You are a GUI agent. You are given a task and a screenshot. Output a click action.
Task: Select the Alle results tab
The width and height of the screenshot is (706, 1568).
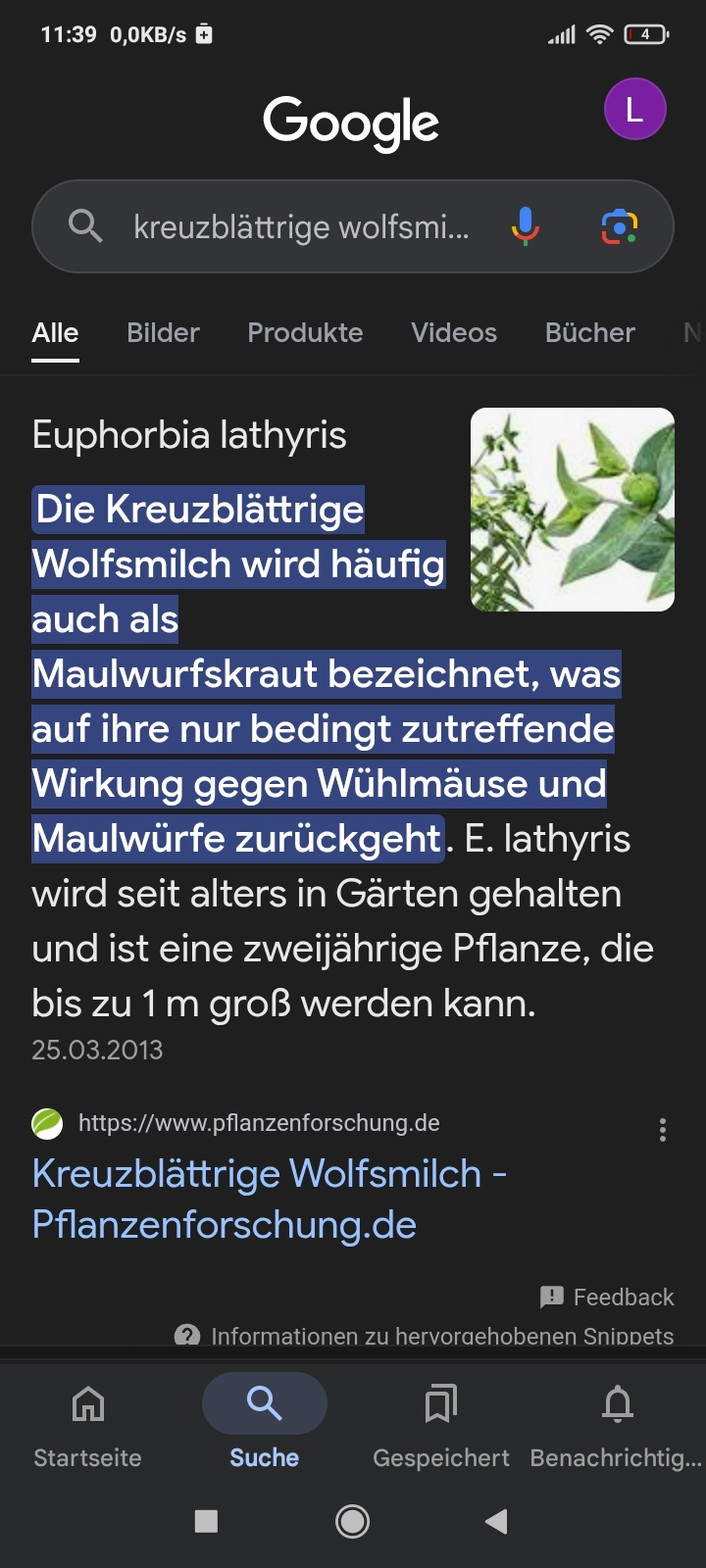click(55, 333)
